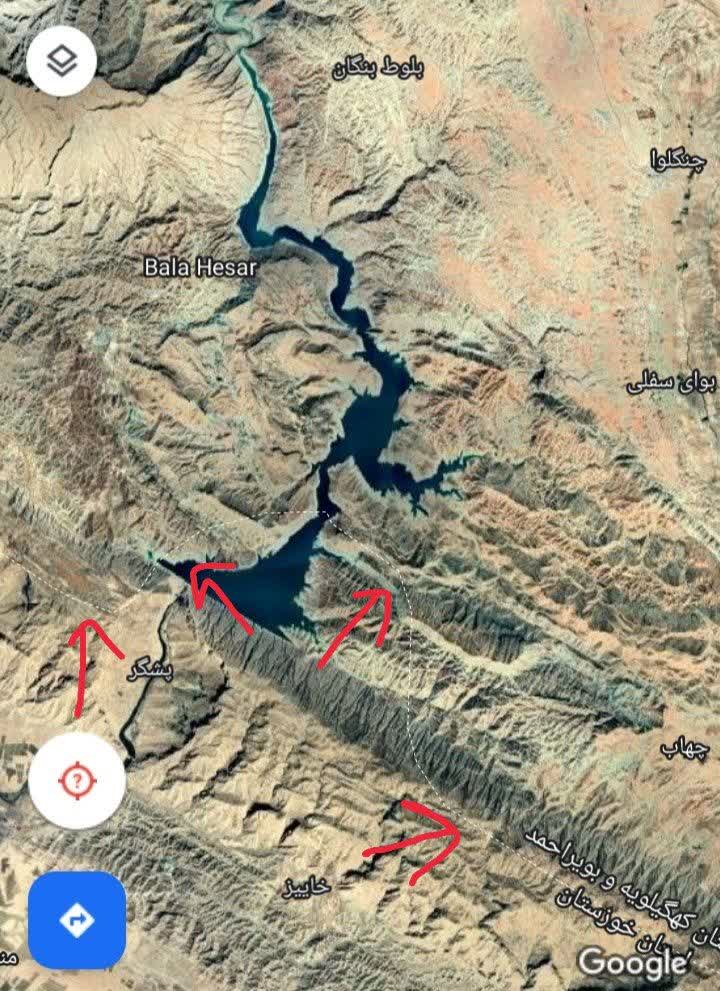Open the map layers selector
The image size is (720, 991).
click(62, 61)
